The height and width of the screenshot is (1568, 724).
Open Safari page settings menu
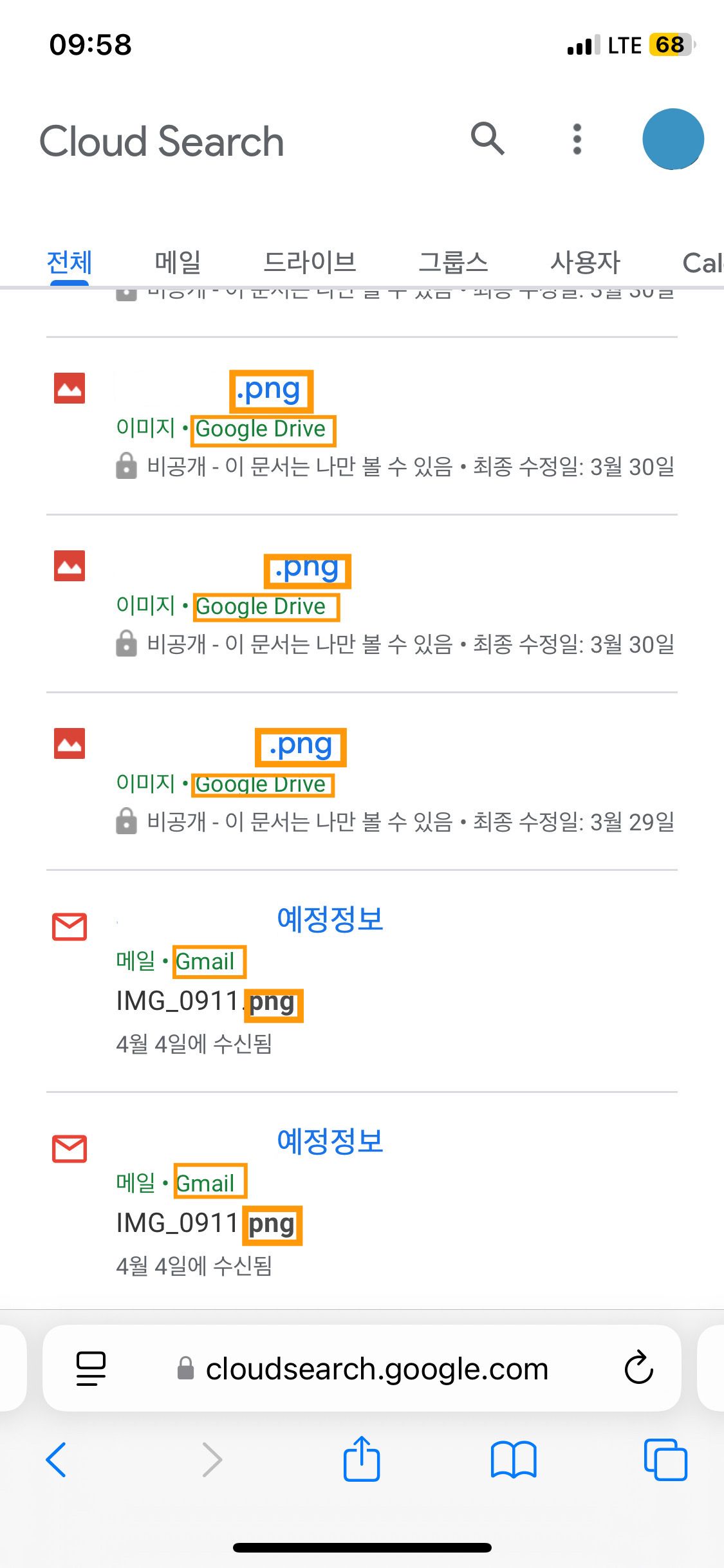[x=91, y=1368]
